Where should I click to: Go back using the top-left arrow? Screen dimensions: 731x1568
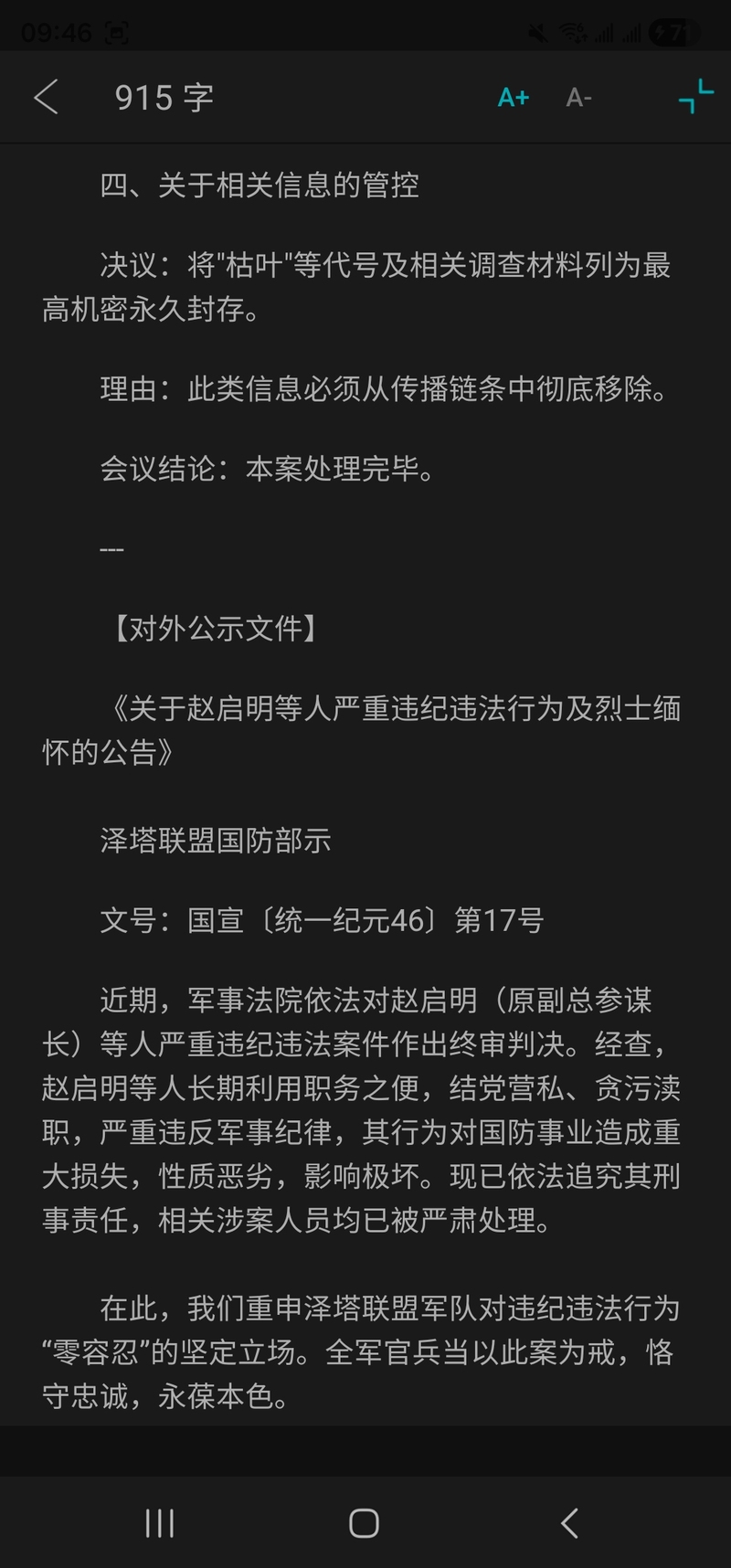coord(46,97)
